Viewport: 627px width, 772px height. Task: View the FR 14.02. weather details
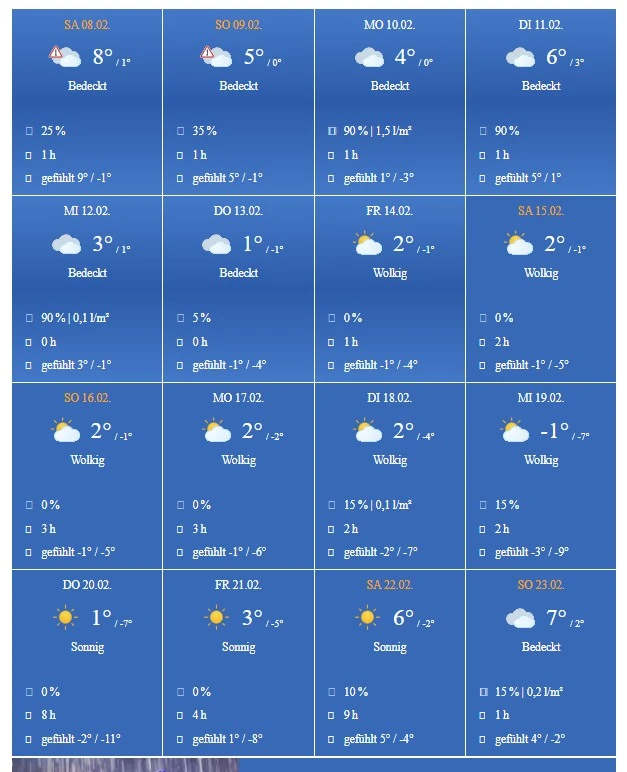click(x=390, y=289)
